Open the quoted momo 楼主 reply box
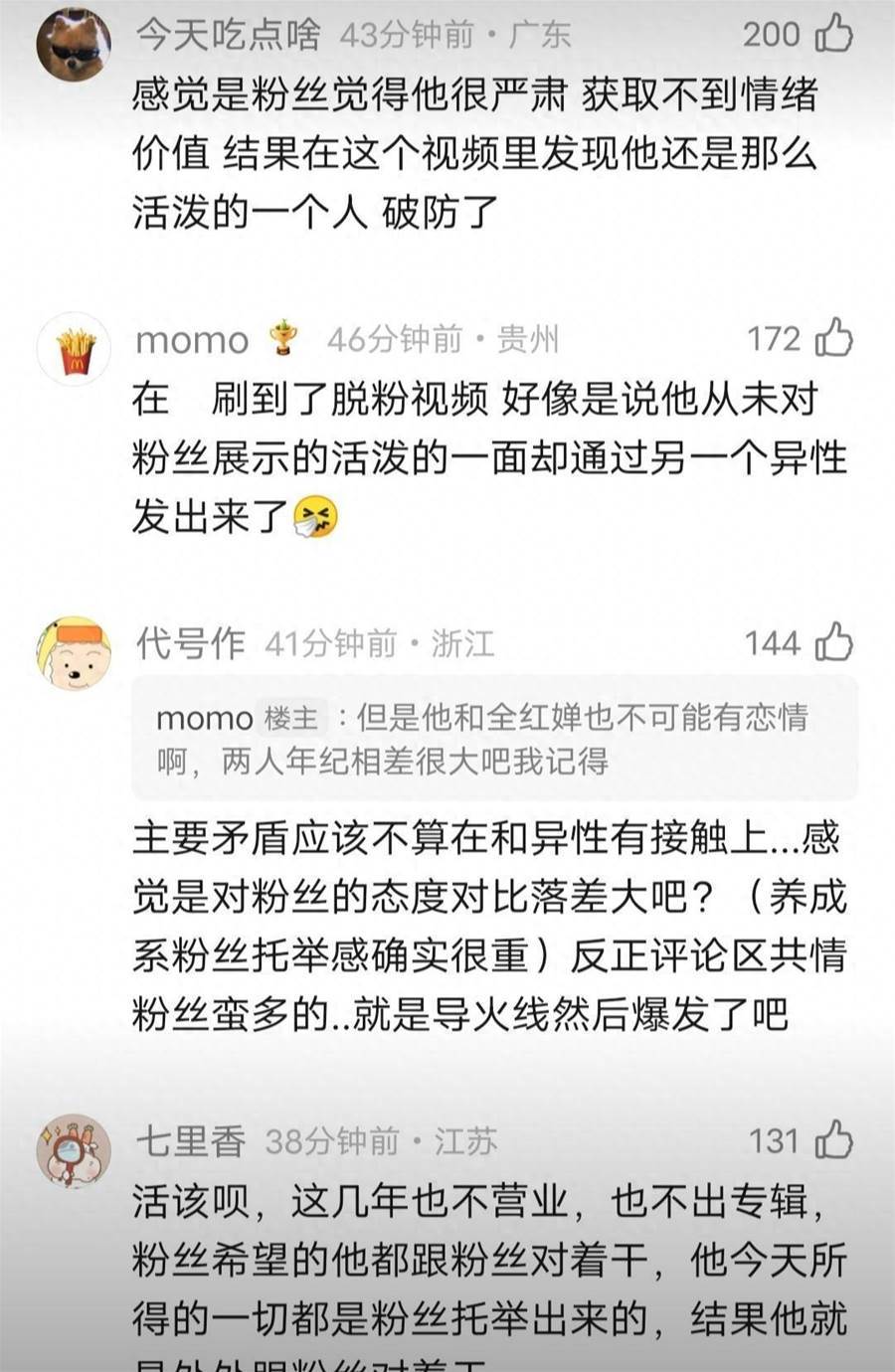 pyautogui.click(x=494, y=739)
